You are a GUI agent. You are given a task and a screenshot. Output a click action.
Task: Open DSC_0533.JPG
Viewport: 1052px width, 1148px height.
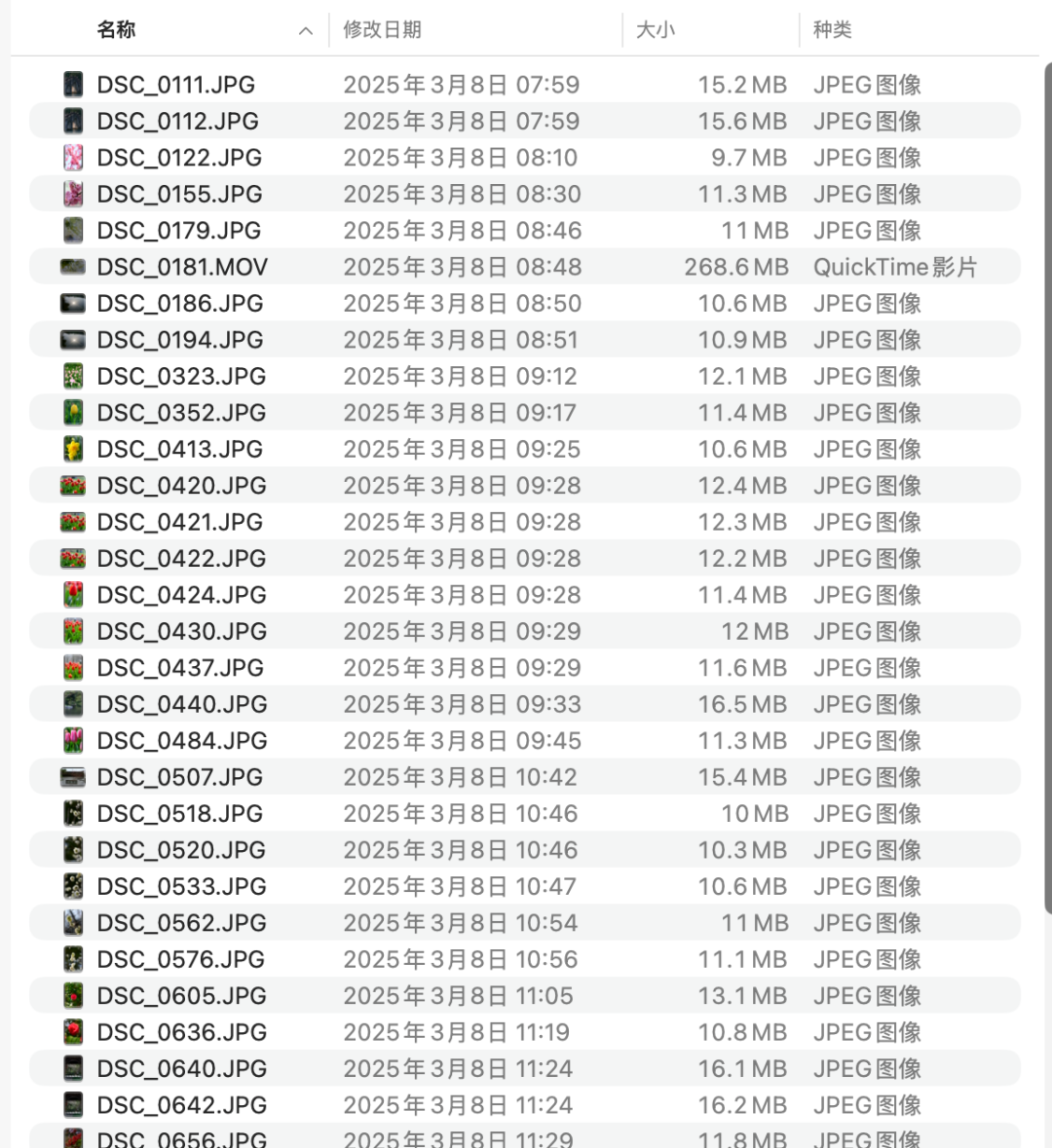pos(181,887)
